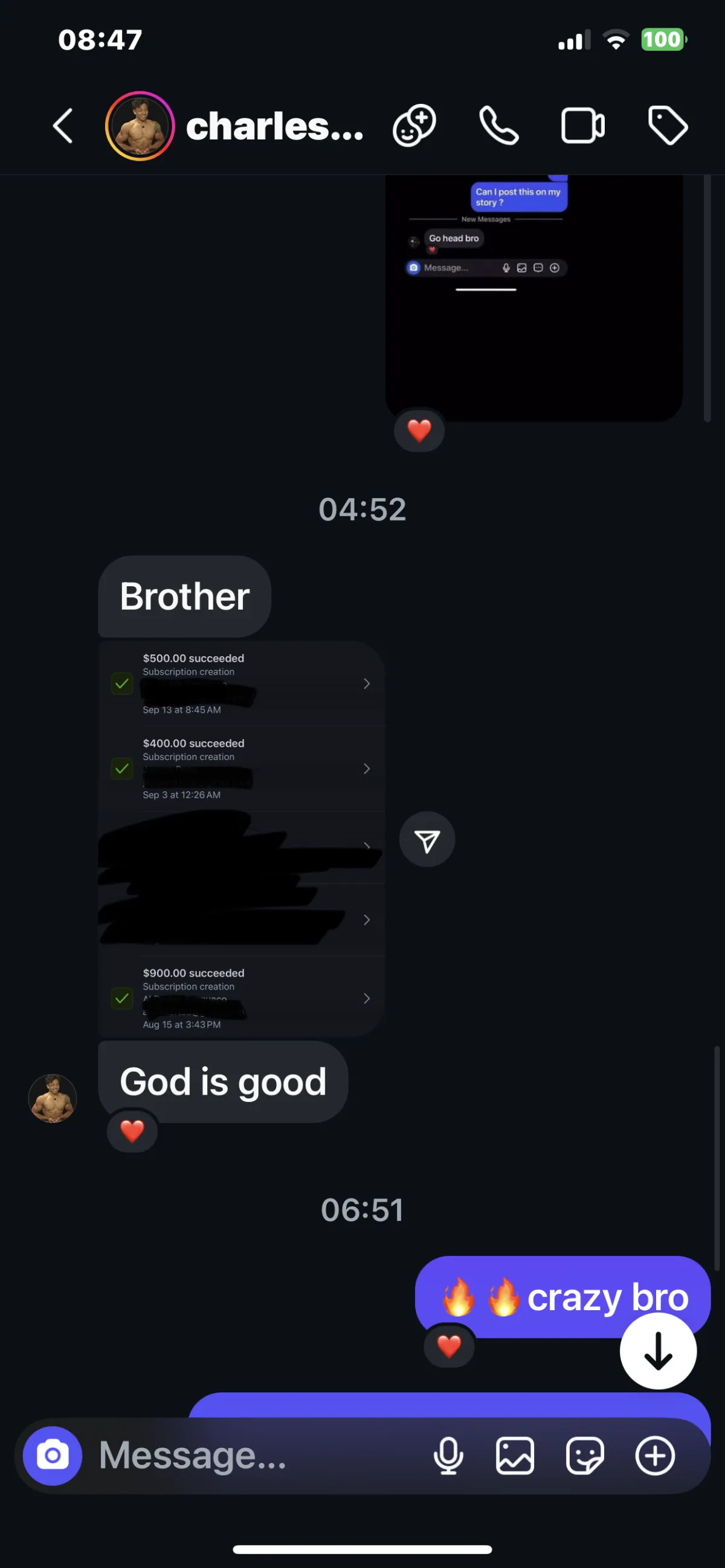Open more attachment options plus icon
Image resolution: width=725 pixels, height=1568 pixels.
(655, 1455)
